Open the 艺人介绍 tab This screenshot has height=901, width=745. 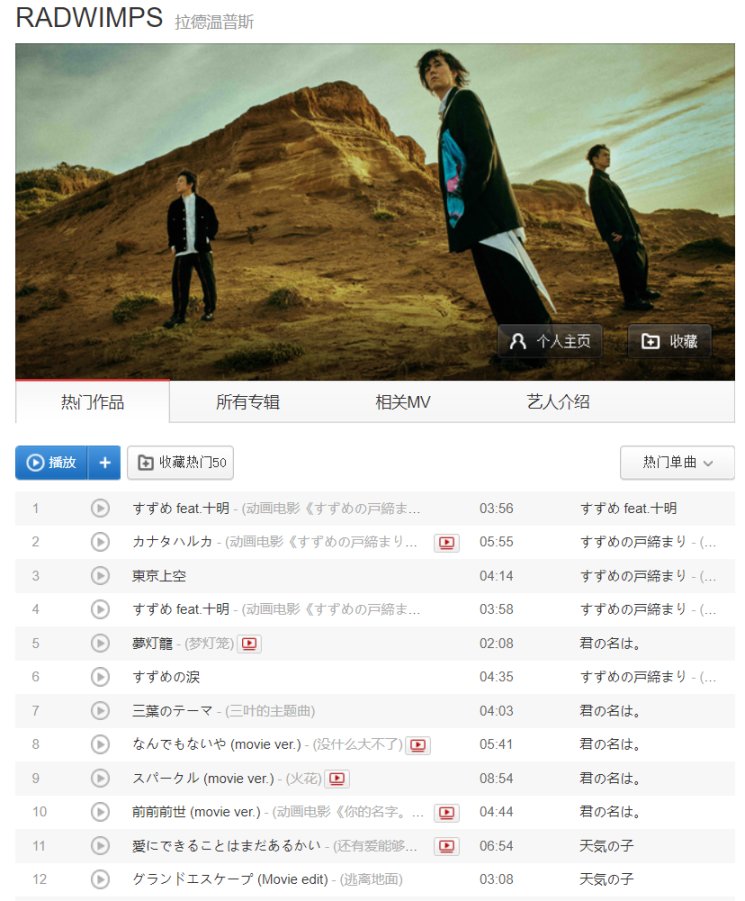558,402
